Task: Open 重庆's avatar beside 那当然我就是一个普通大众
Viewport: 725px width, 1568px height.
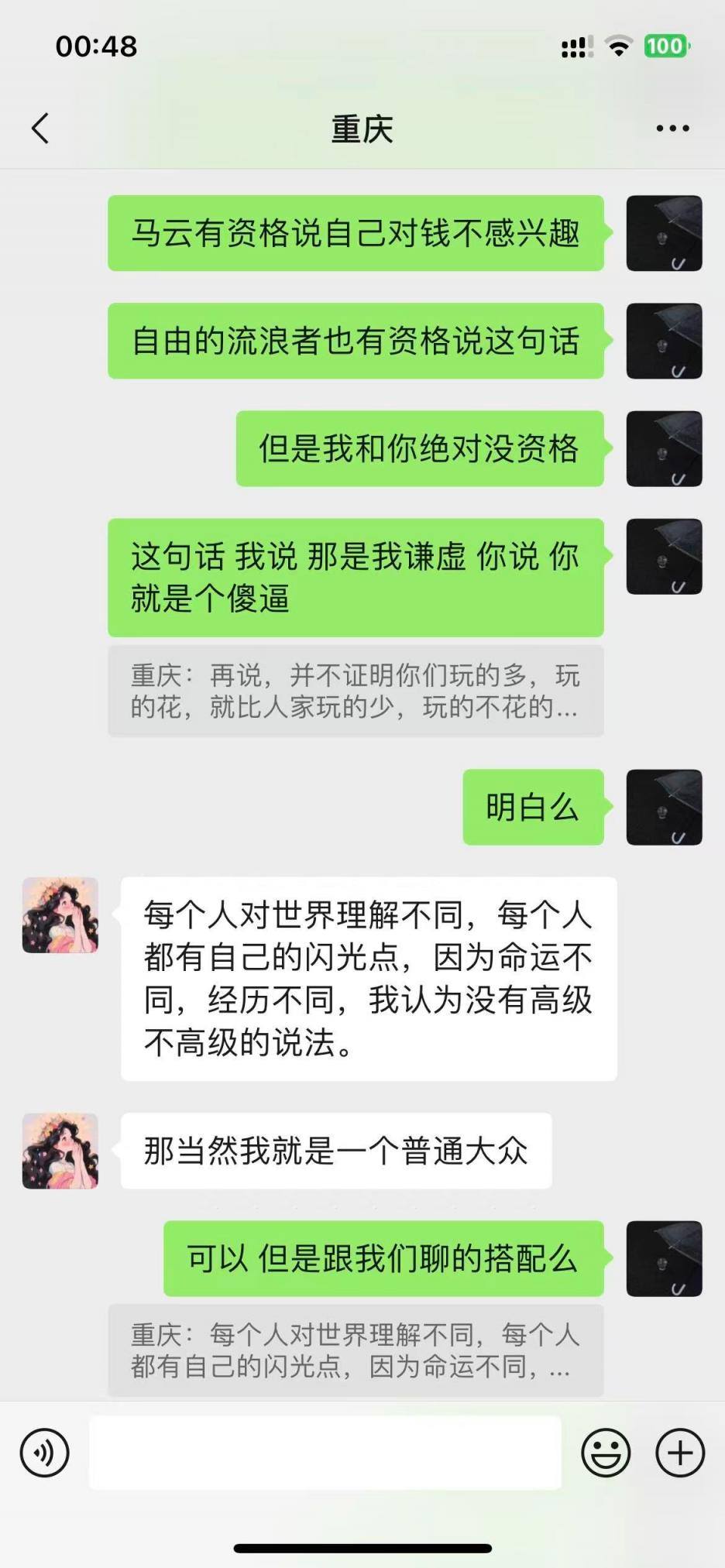Action: (60, 1151)
